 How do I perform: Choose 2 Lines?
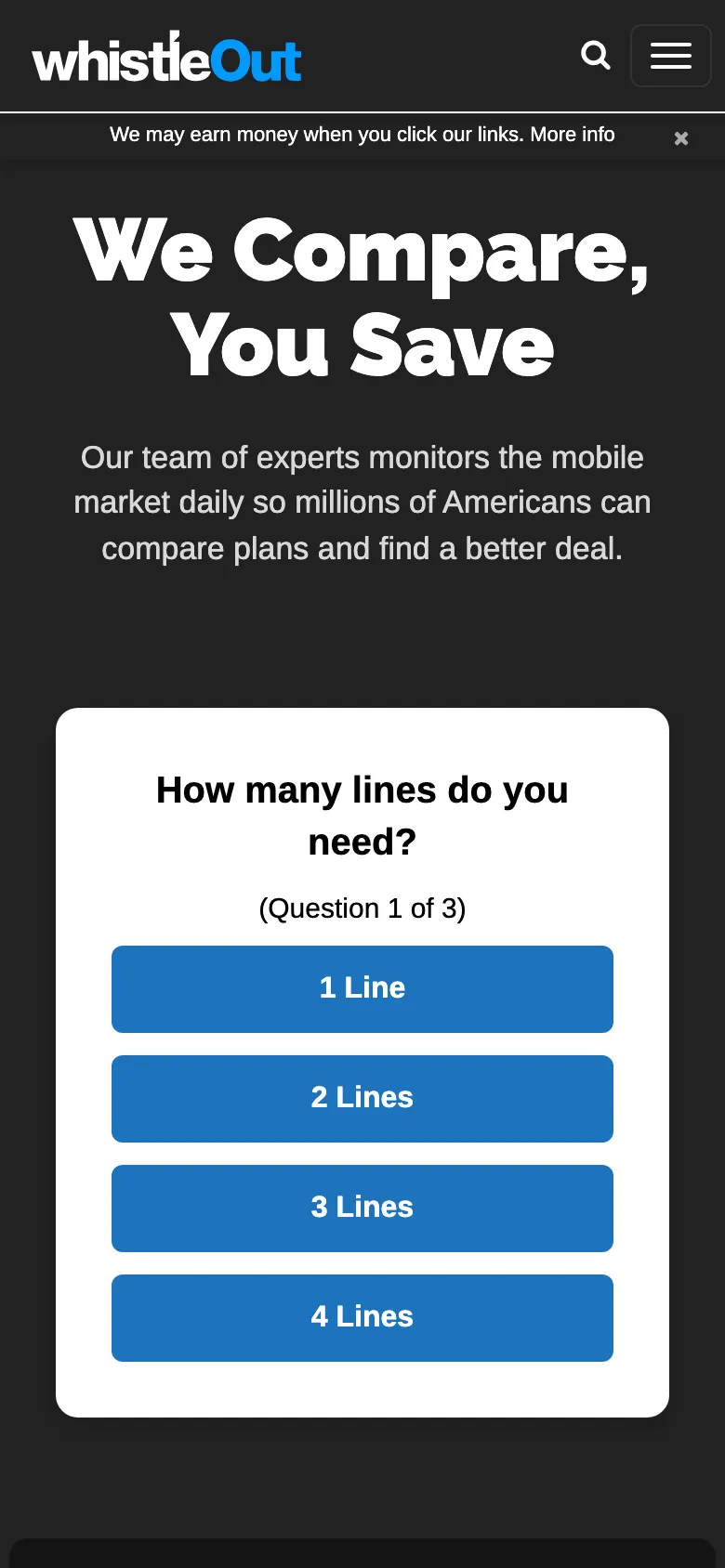coord(362,1098)
